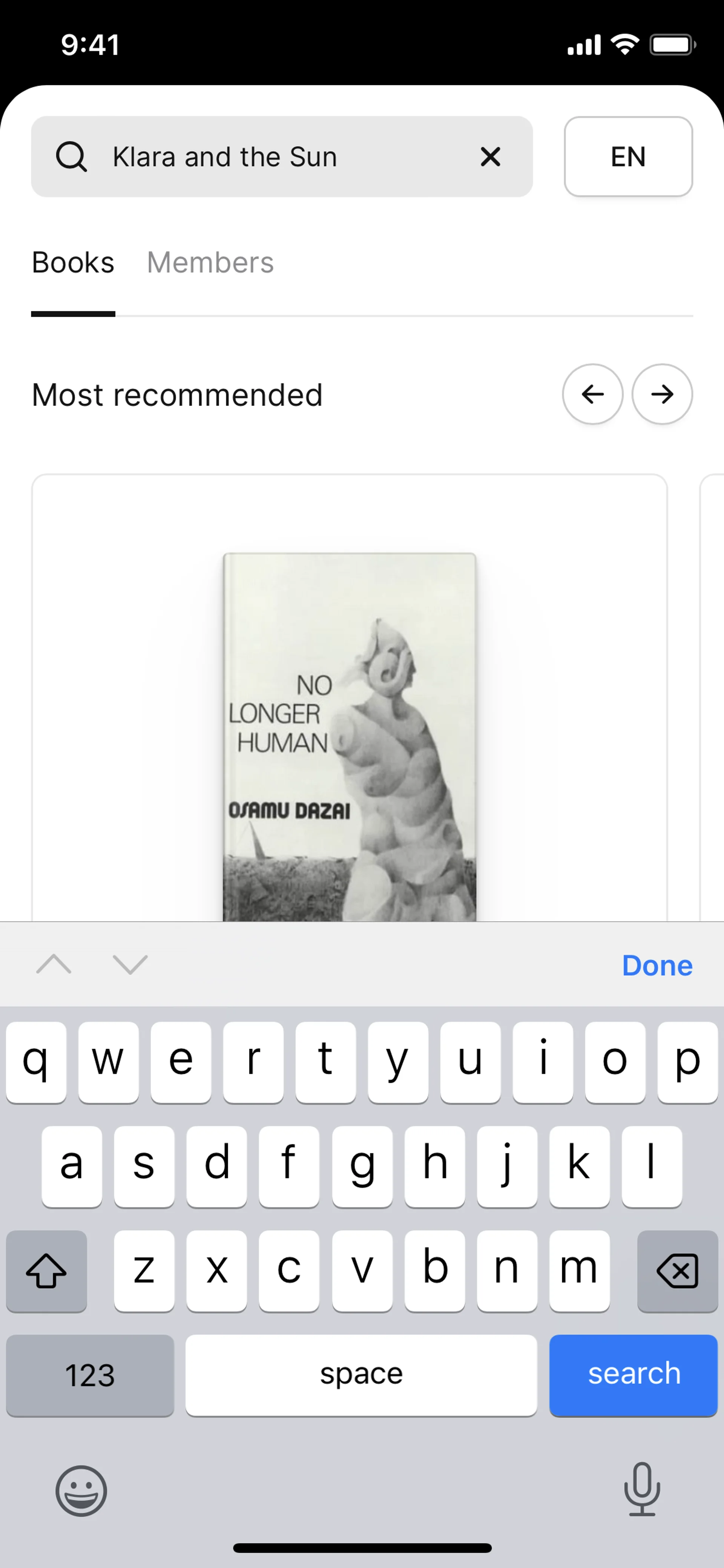Screen dimensions: 724x1568
Task: Open the No Longer Human book card
Action: coord(349,730)
